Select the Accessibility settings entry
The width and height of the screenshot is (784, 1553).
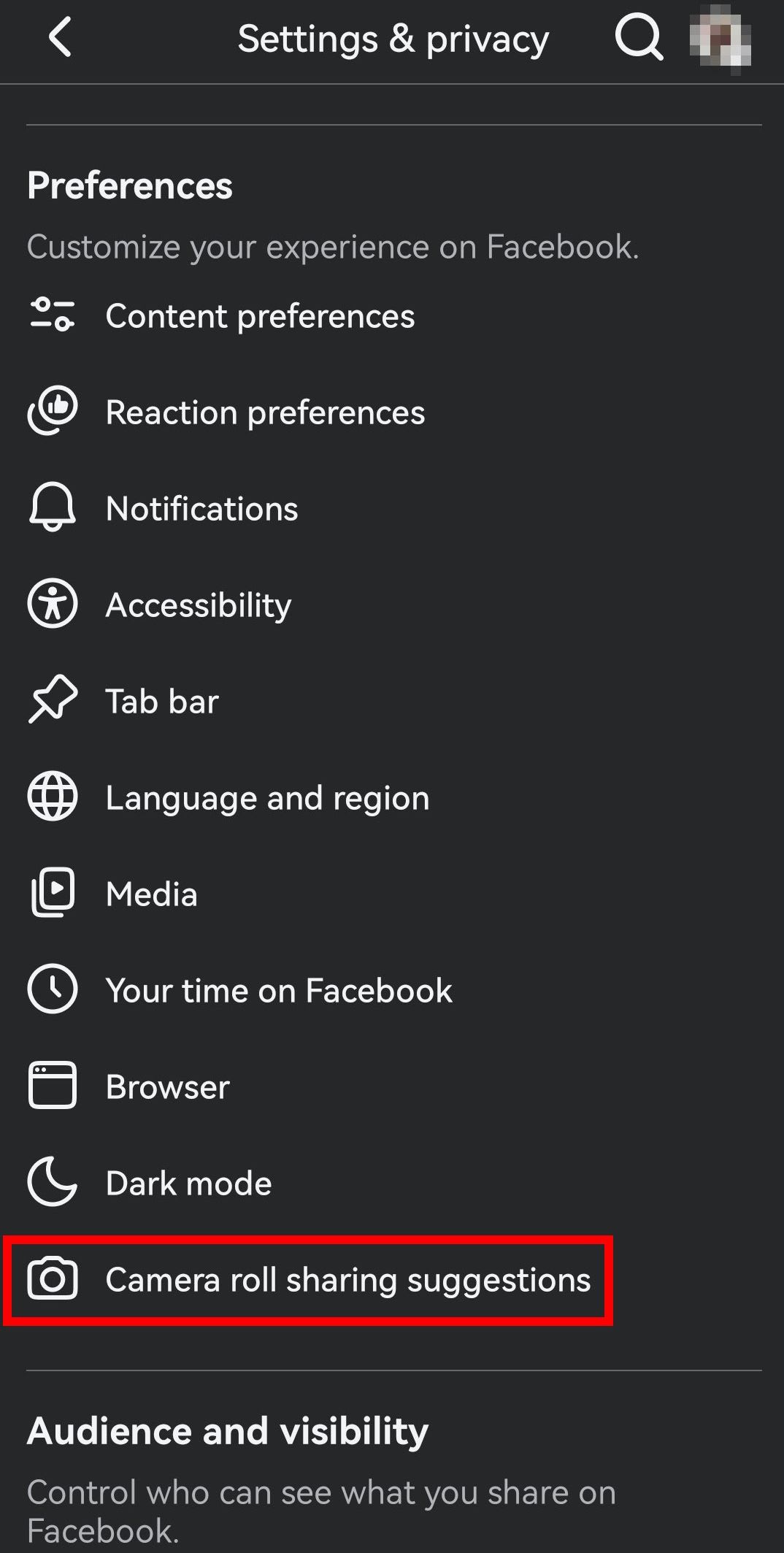[198, 604]
